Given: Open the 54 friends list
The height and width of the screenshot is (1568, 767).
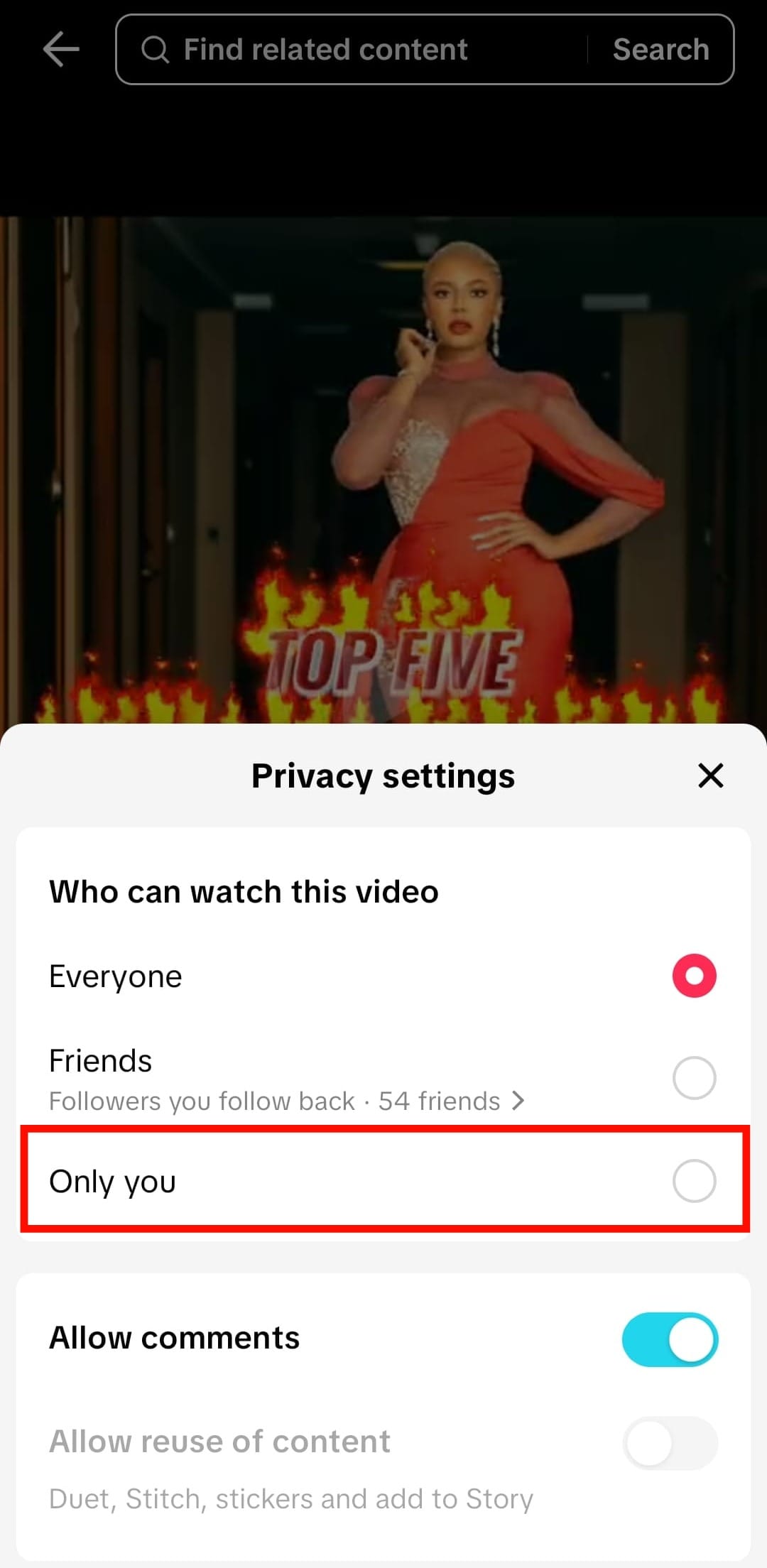Looking at the screenshot, I should tap(450, 1101).
